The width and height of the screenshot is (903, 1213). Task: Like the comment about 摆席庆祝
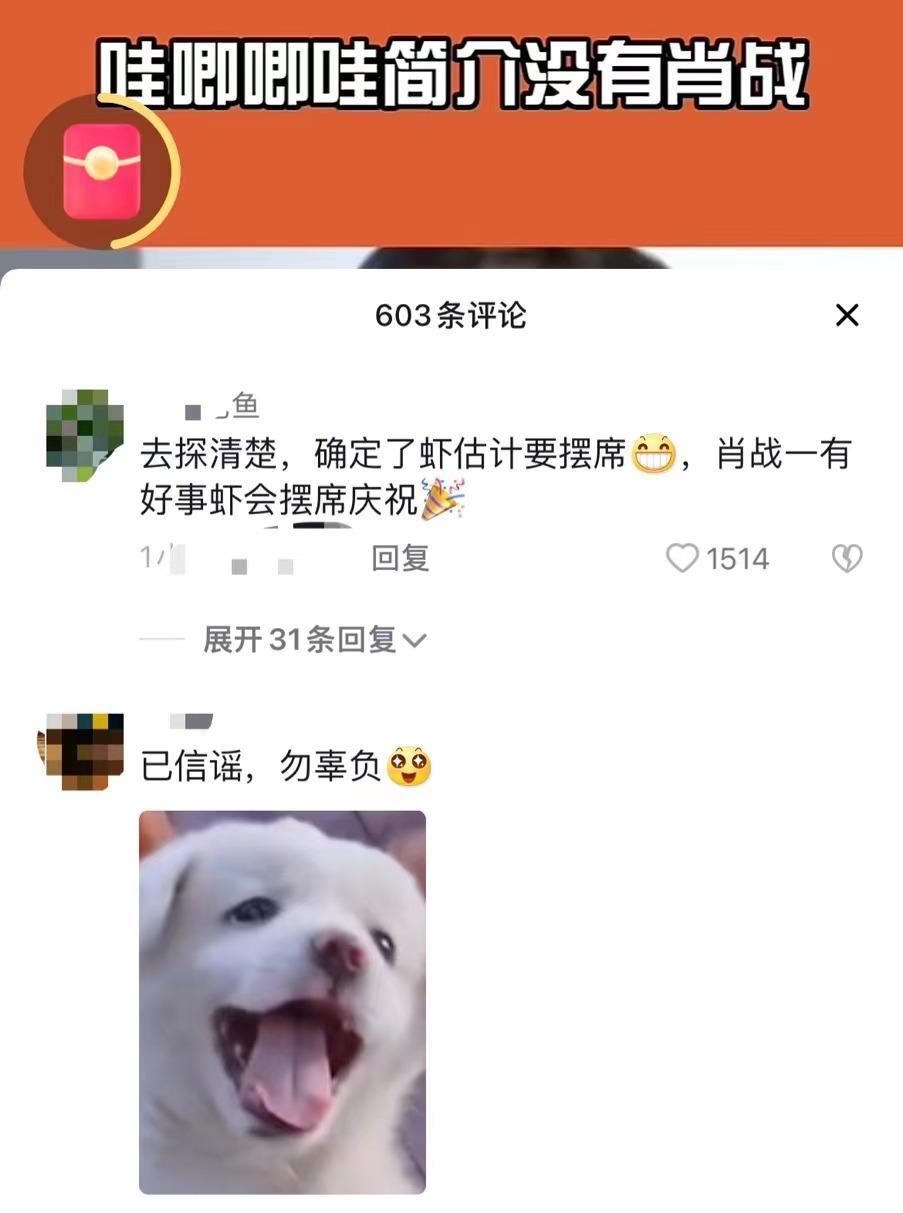tap(683, 558)
